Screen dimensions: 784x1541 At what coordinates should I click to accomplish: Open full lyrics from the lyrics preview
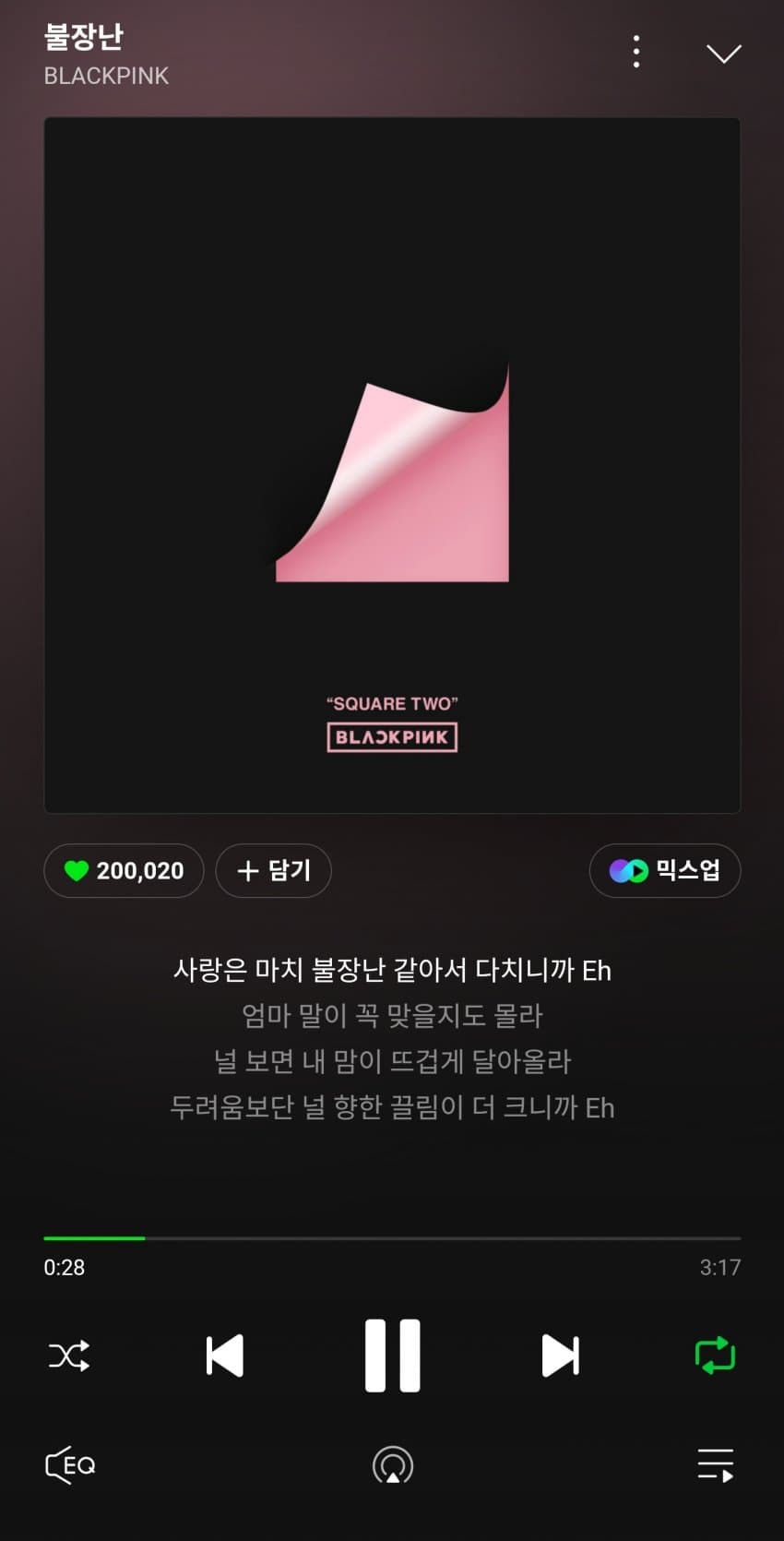[392, 1038]
